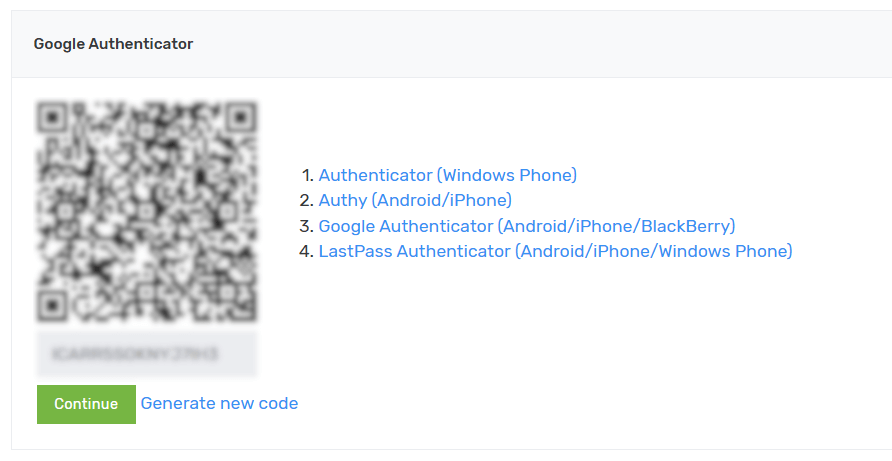Open Google Authenticator (Android/iPhone/BlackBerry) link
This screenshot has height=461, width=892.
526,226
